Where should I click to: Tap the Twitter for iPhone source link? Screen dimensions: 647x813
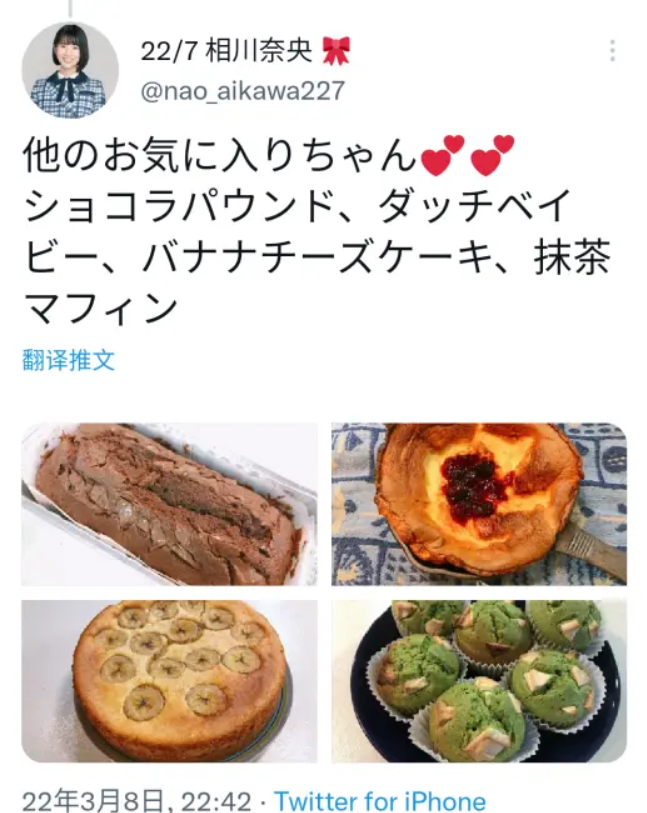tap(380, 801)
